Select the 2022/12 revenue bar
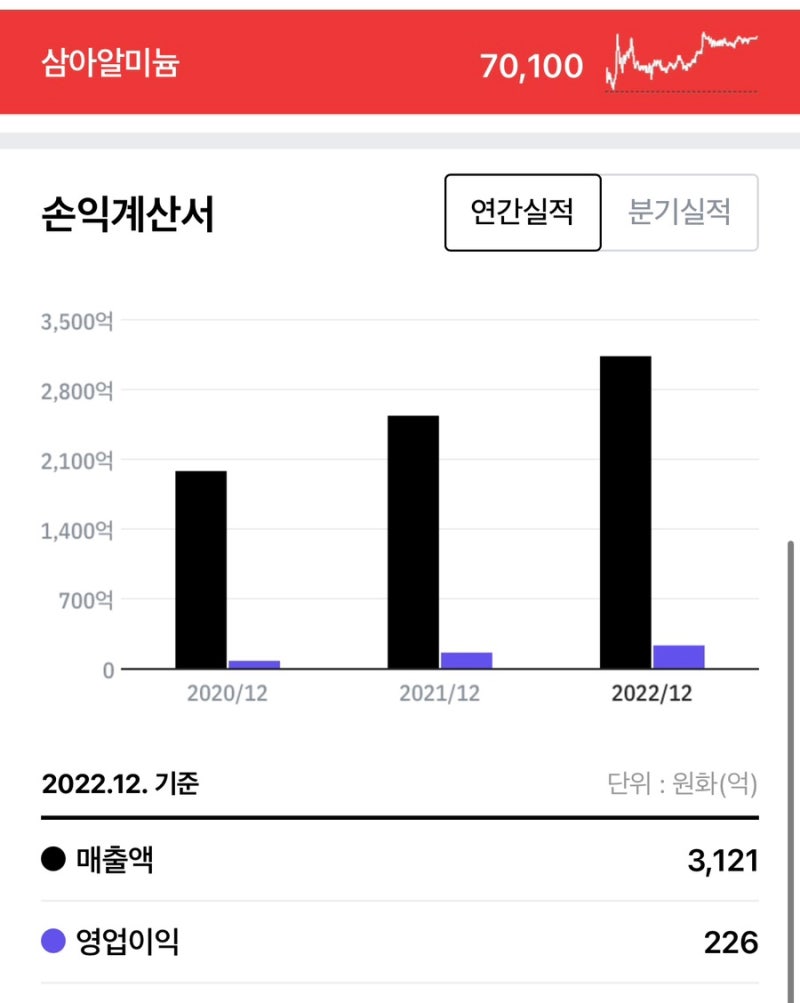 [x=625, y=510]
